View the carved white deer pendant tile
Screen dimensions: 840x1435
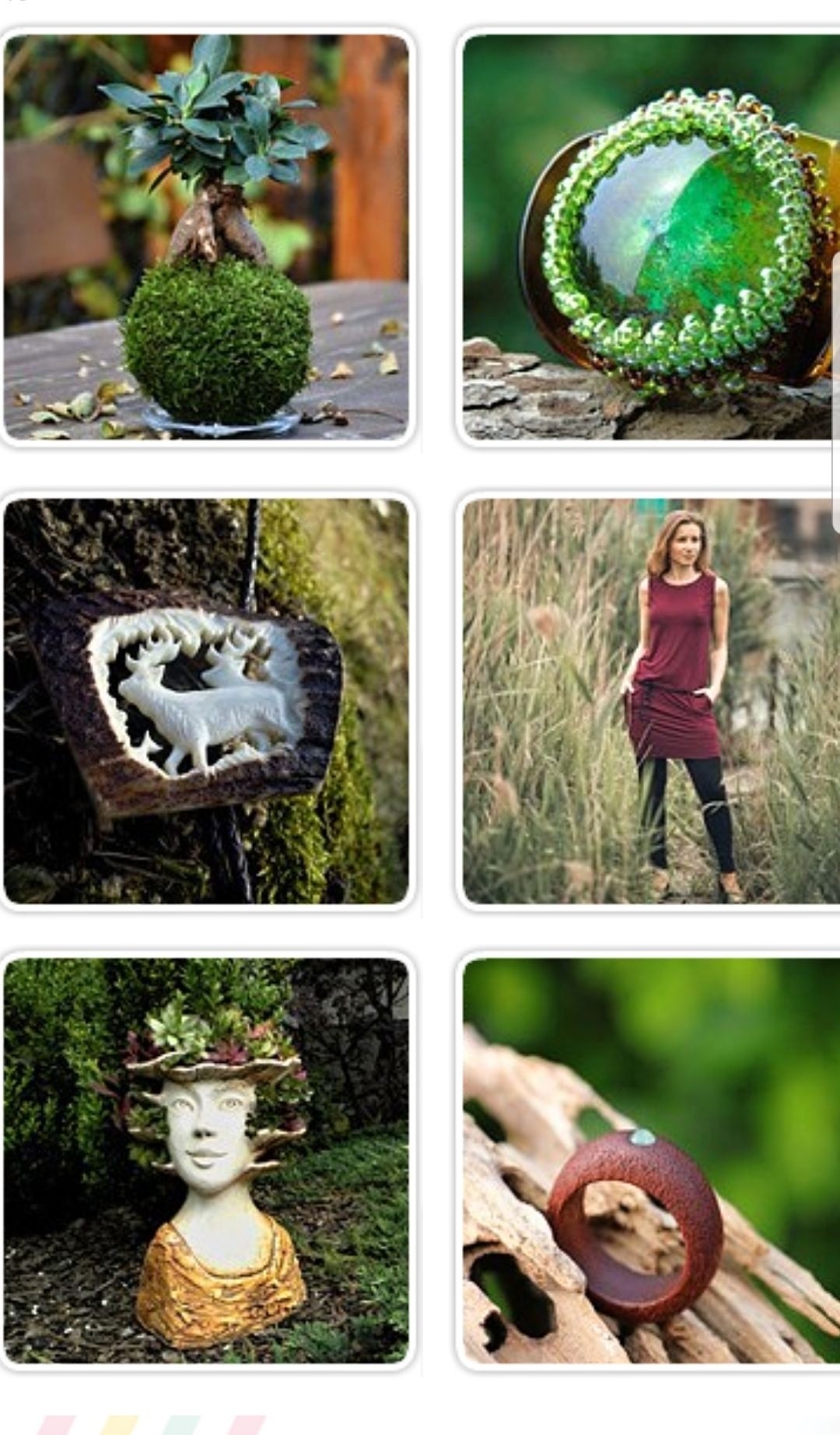click(x=206, y=700)
